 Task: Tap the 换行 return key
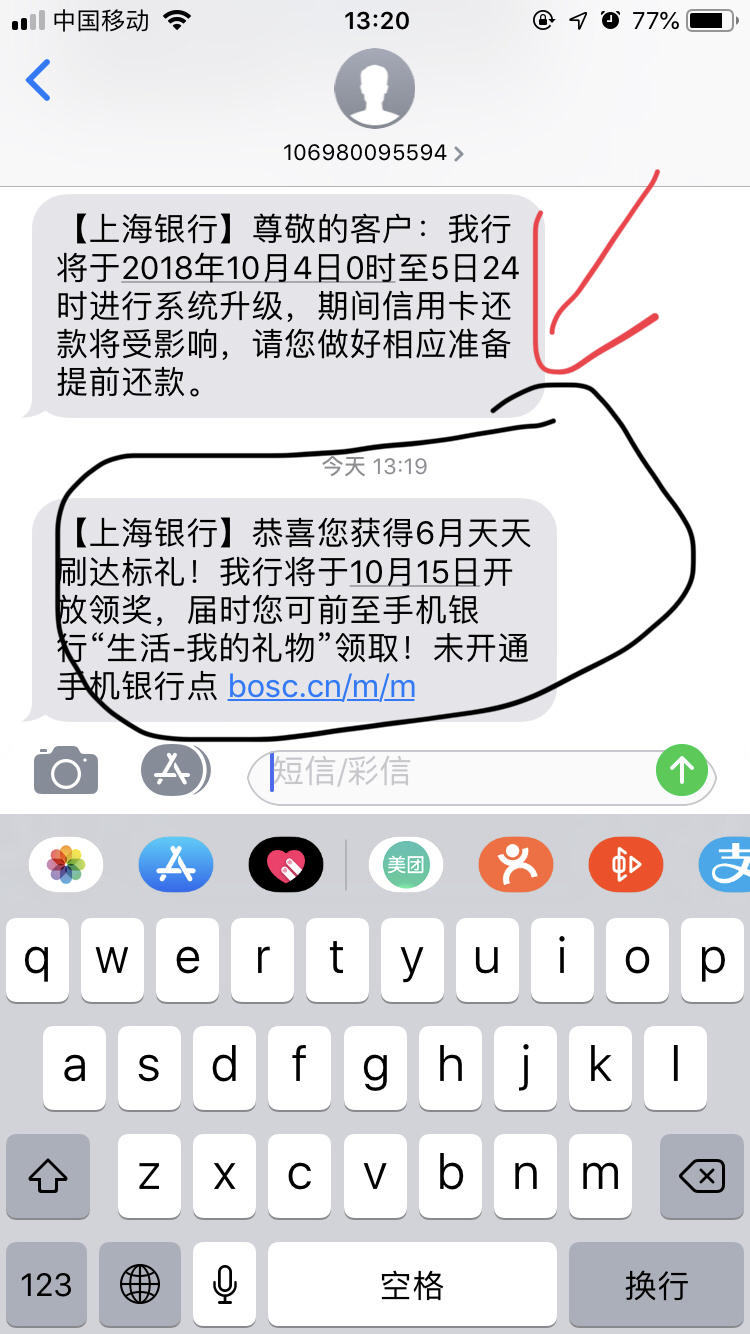tap(657, 1285)
